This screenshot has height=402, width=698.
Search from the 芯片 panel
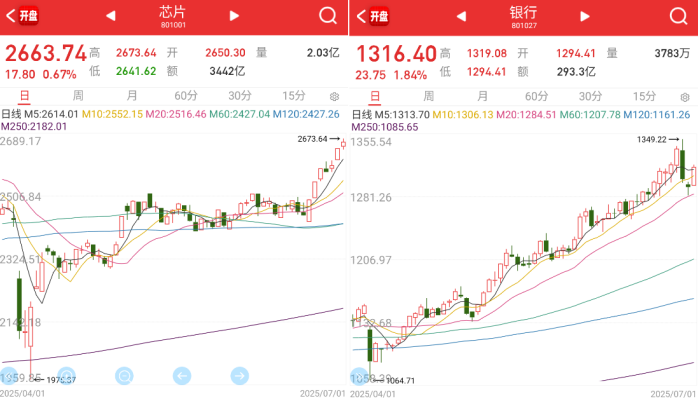pos(328,16)
